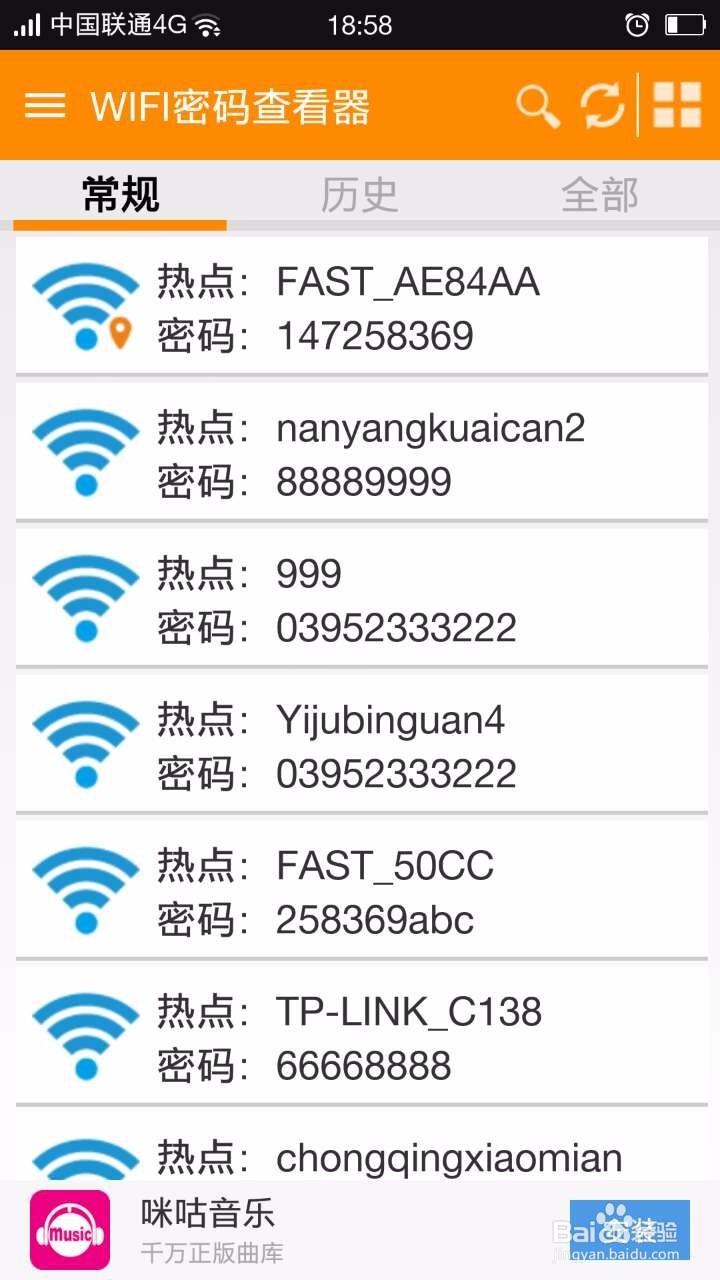Refresh the WiFi list
This screenshot has width=720, height=1280.
pyautogui.click(x=602, y=105)
